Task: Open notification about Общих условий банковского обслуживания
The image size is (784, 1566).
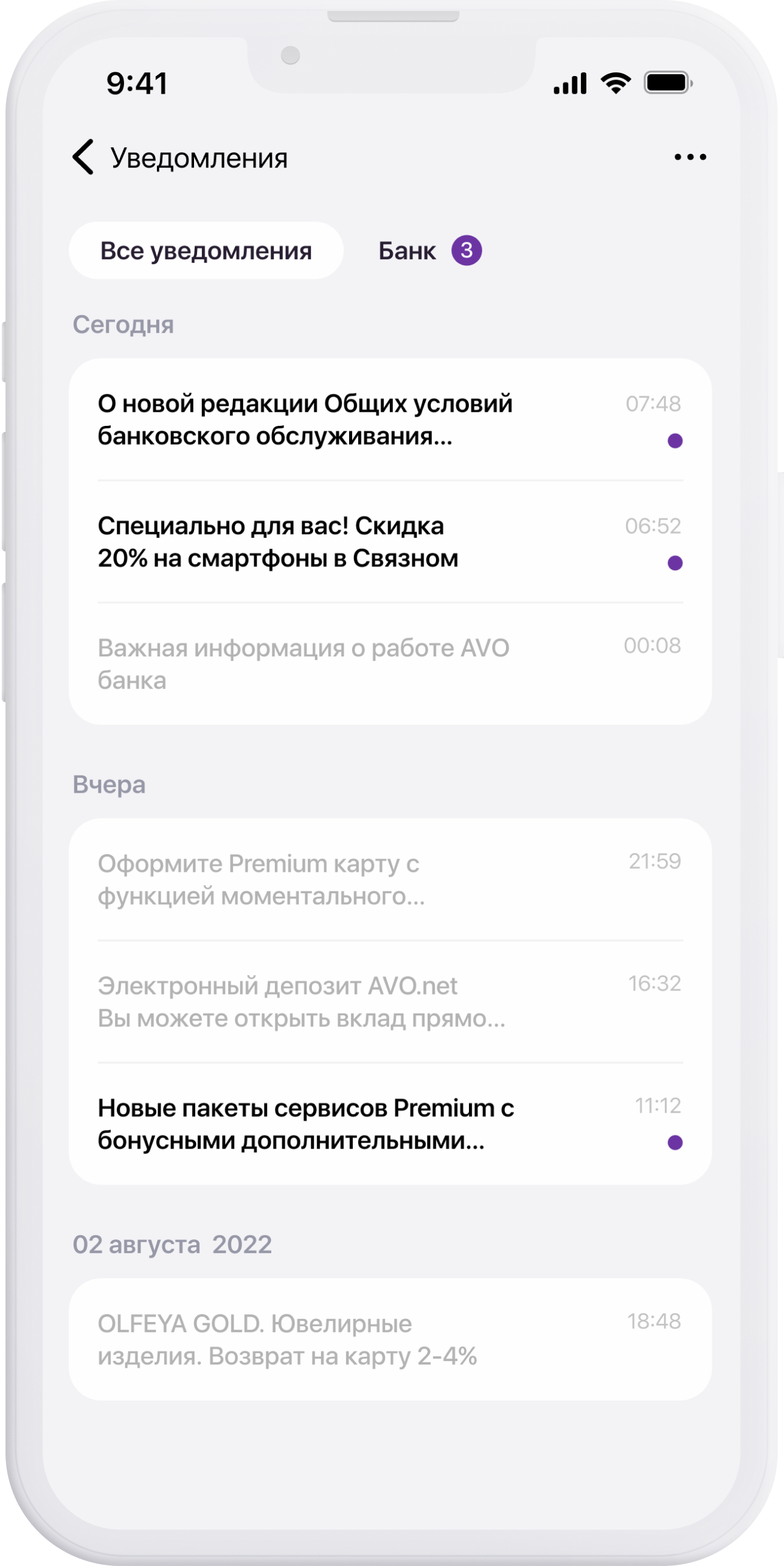Action: point(389,420)
